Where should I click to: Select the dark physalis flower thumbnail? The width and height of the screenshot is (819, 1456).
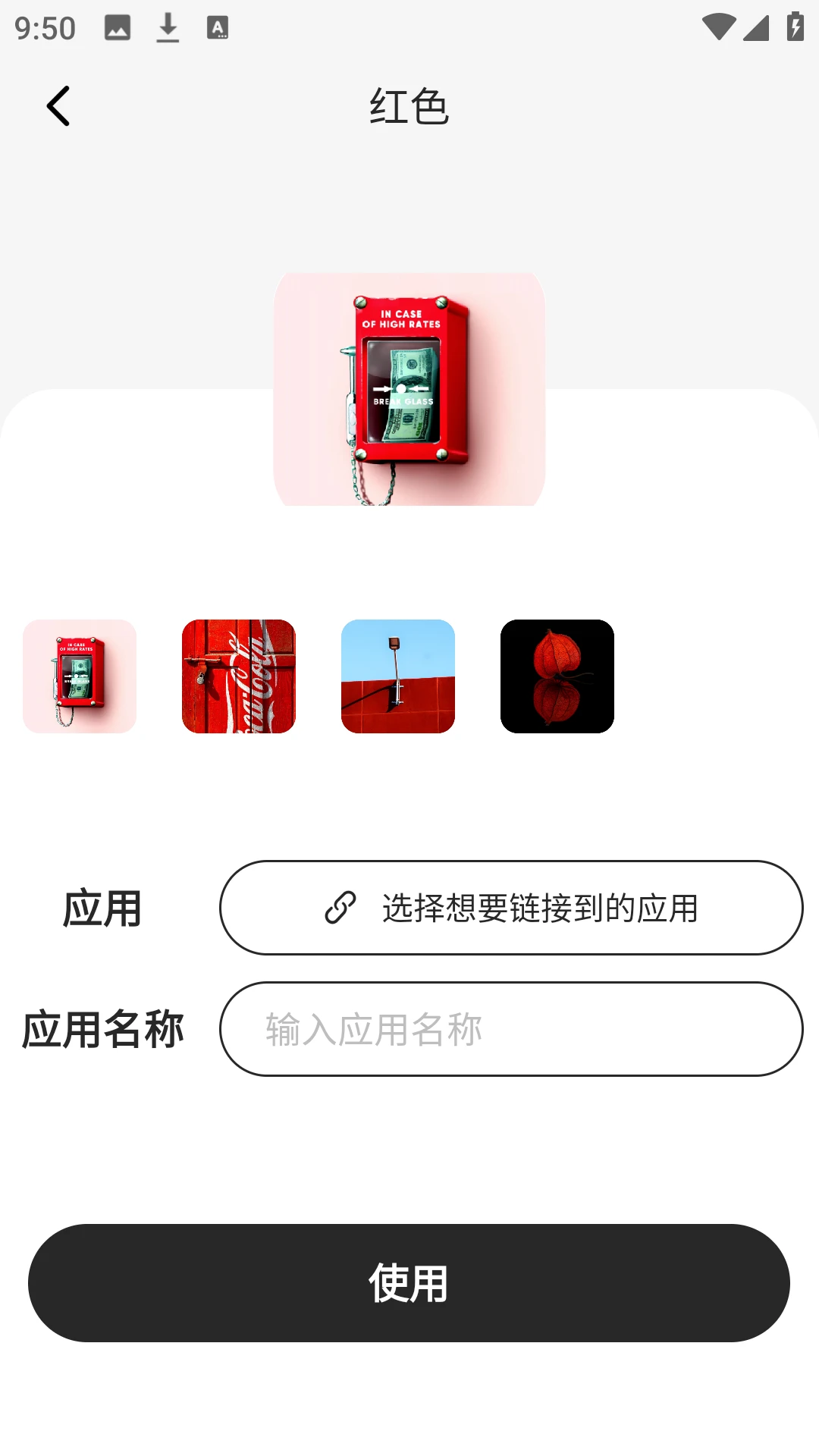[x=557, y=676]
